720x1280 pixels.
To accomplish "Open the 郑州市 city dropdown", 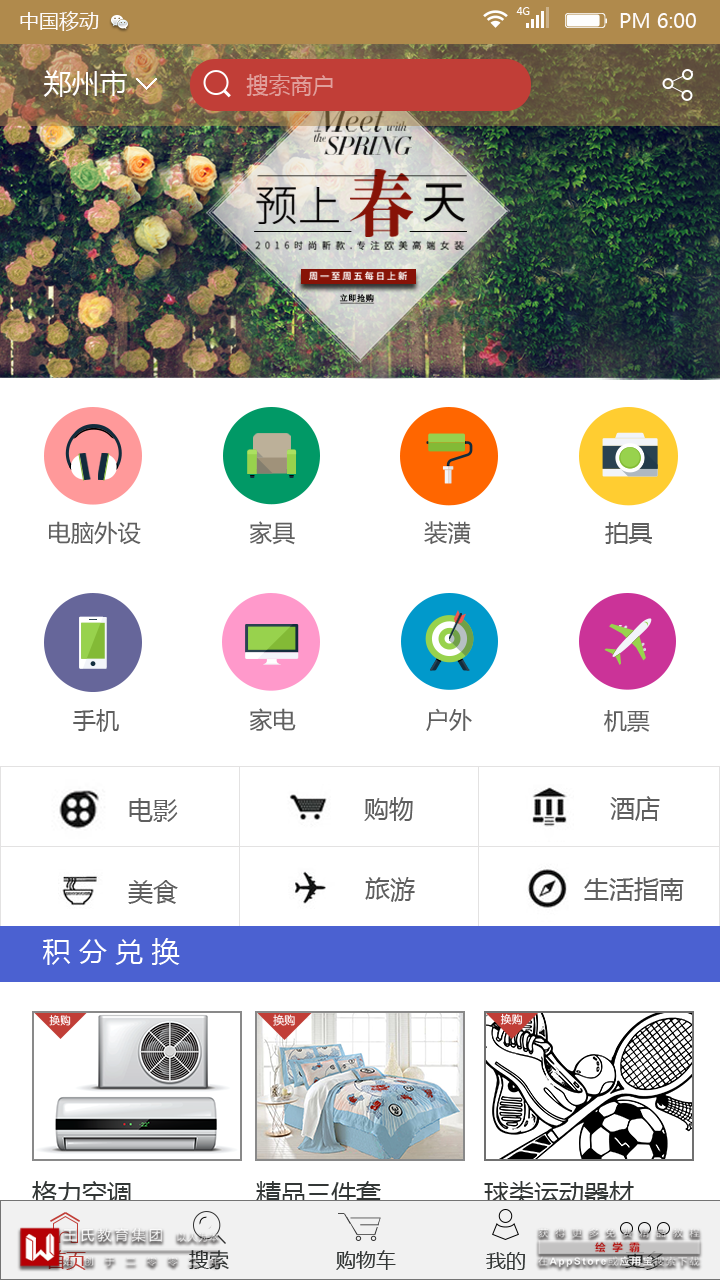I will pos(100,85).
